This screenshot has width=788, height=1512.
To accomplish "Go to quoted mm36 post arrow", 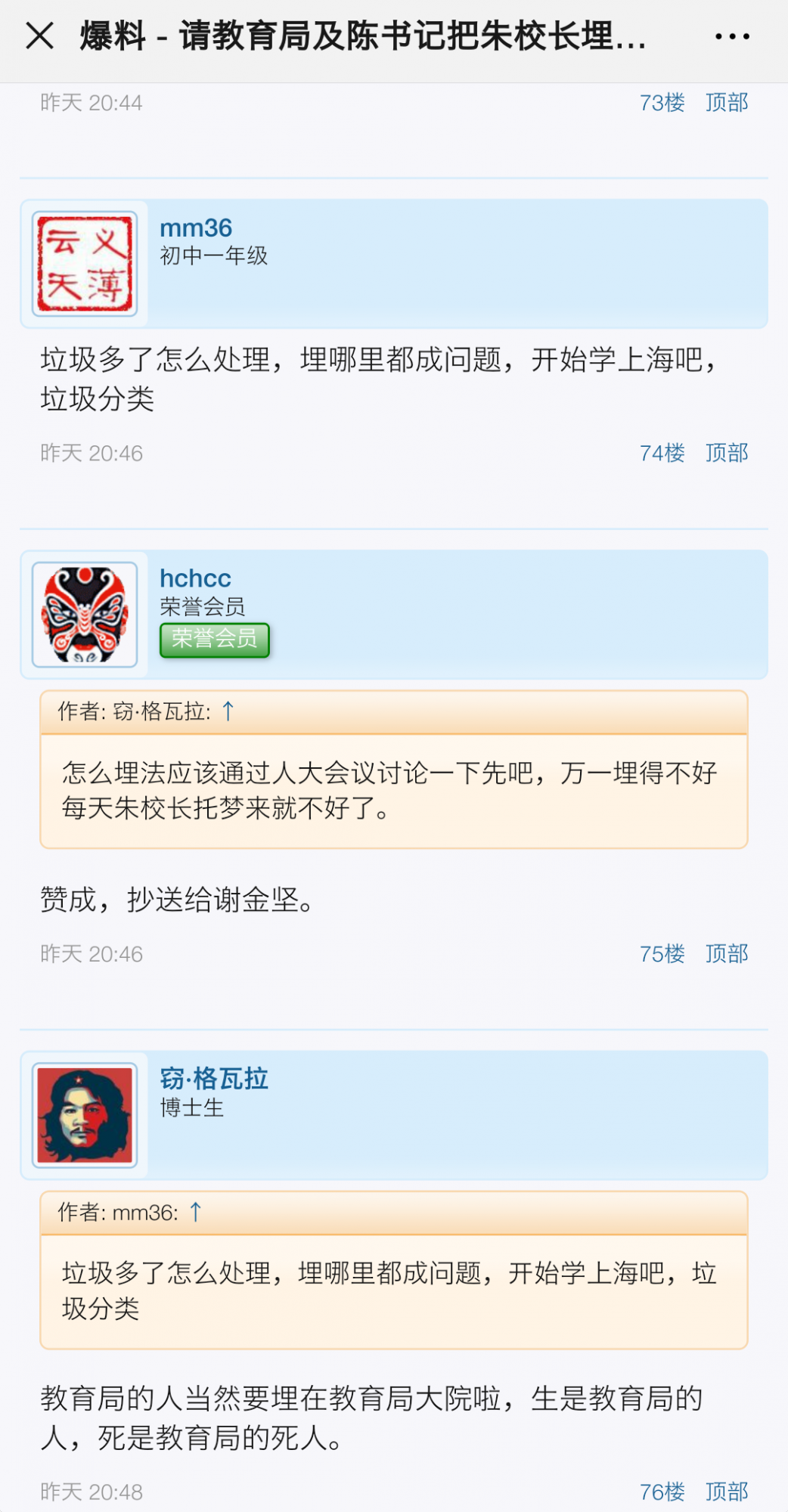I will pos(195,1212).
